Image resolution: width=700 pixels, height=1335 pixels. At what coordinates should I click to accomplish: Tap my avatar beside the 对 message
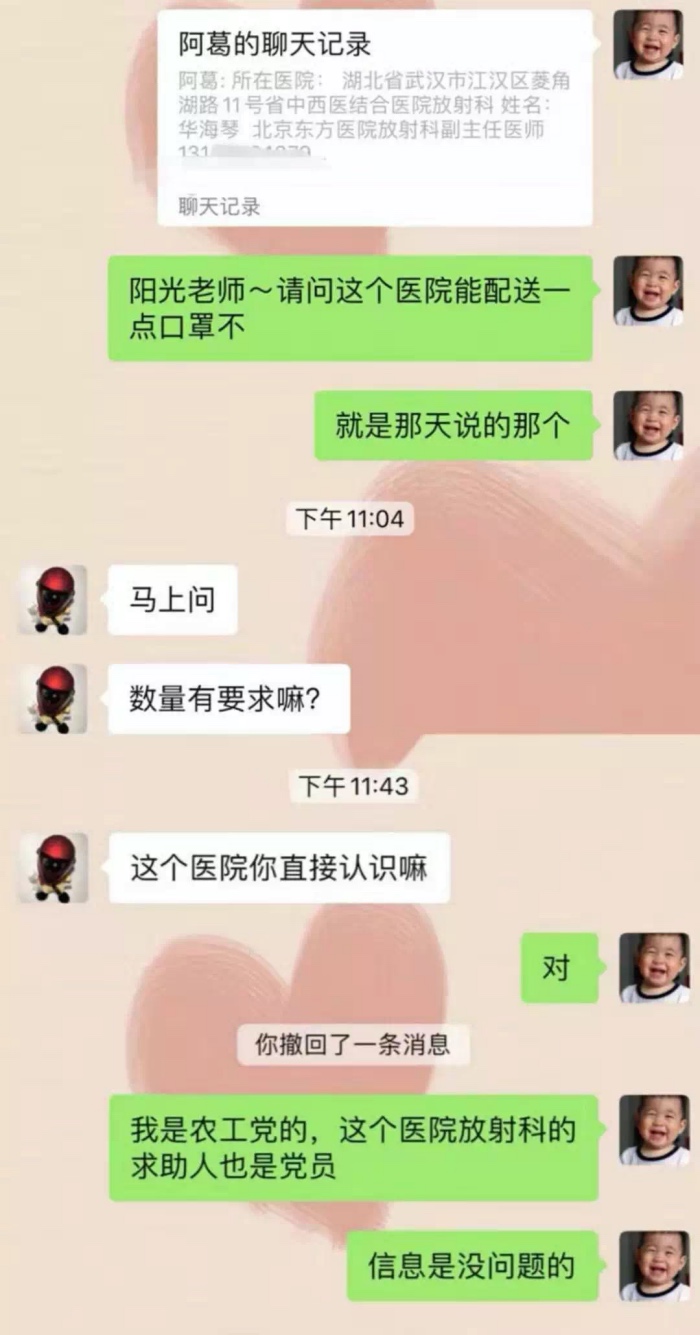coord(654,968)
